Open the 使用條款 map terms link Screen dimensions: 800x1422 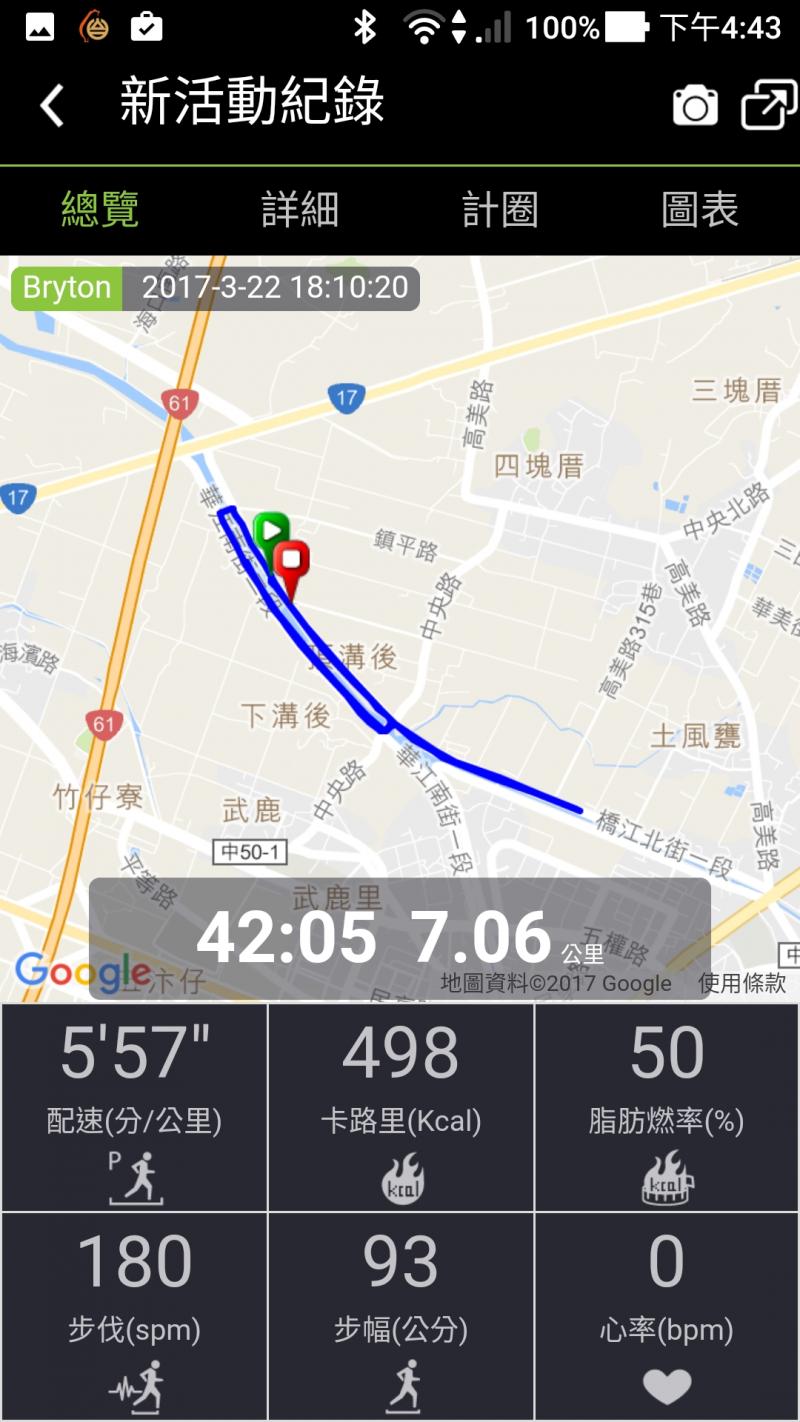pos(742,983)
